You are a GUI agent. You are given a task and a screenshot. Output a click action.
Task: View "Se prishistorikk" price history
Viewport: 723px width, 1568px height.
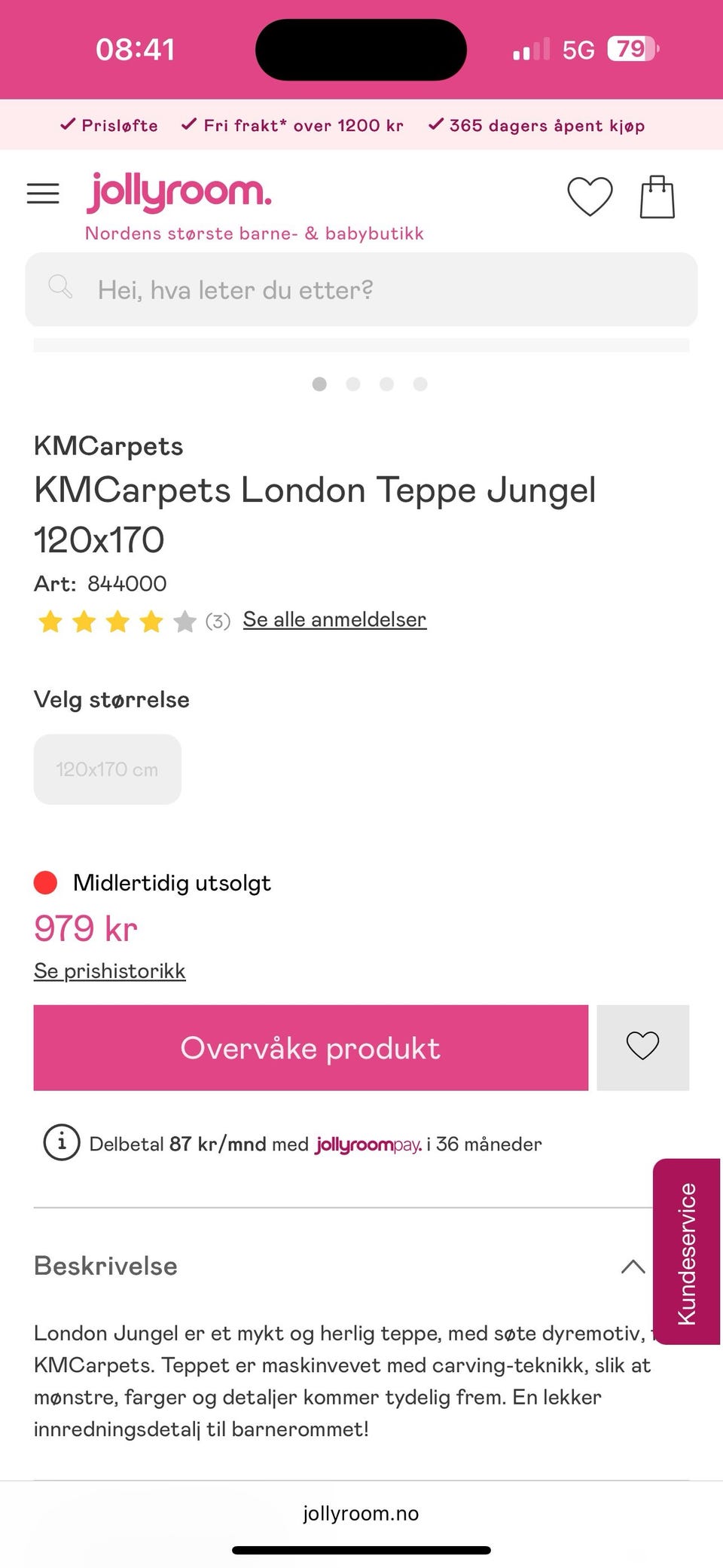(x=109, y=970)
